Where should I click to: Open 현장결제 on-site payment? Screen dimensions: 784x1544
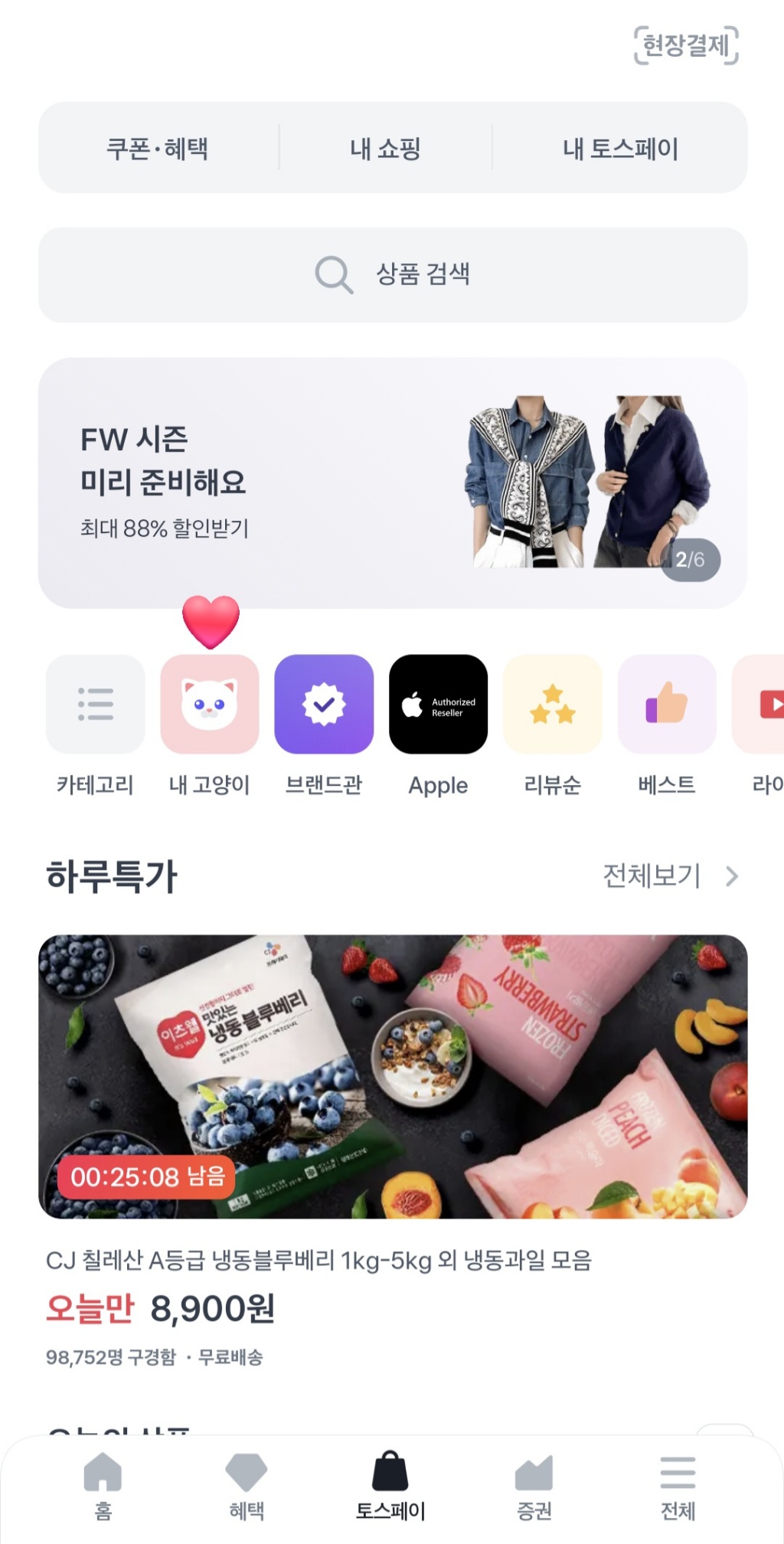click(686, 45)
